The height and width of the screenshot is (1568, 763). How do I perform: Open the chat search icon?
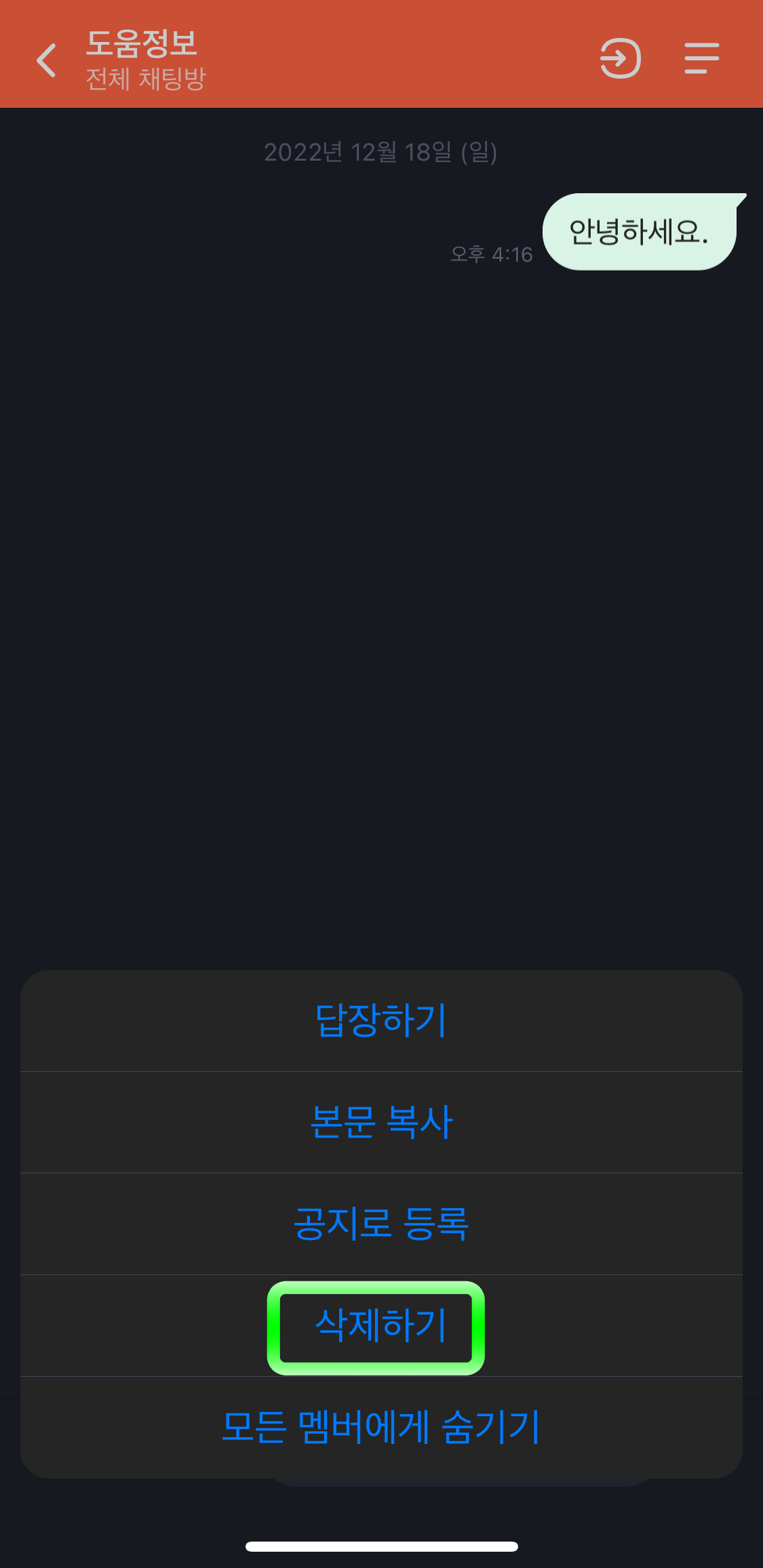click(x=619, y=59)
